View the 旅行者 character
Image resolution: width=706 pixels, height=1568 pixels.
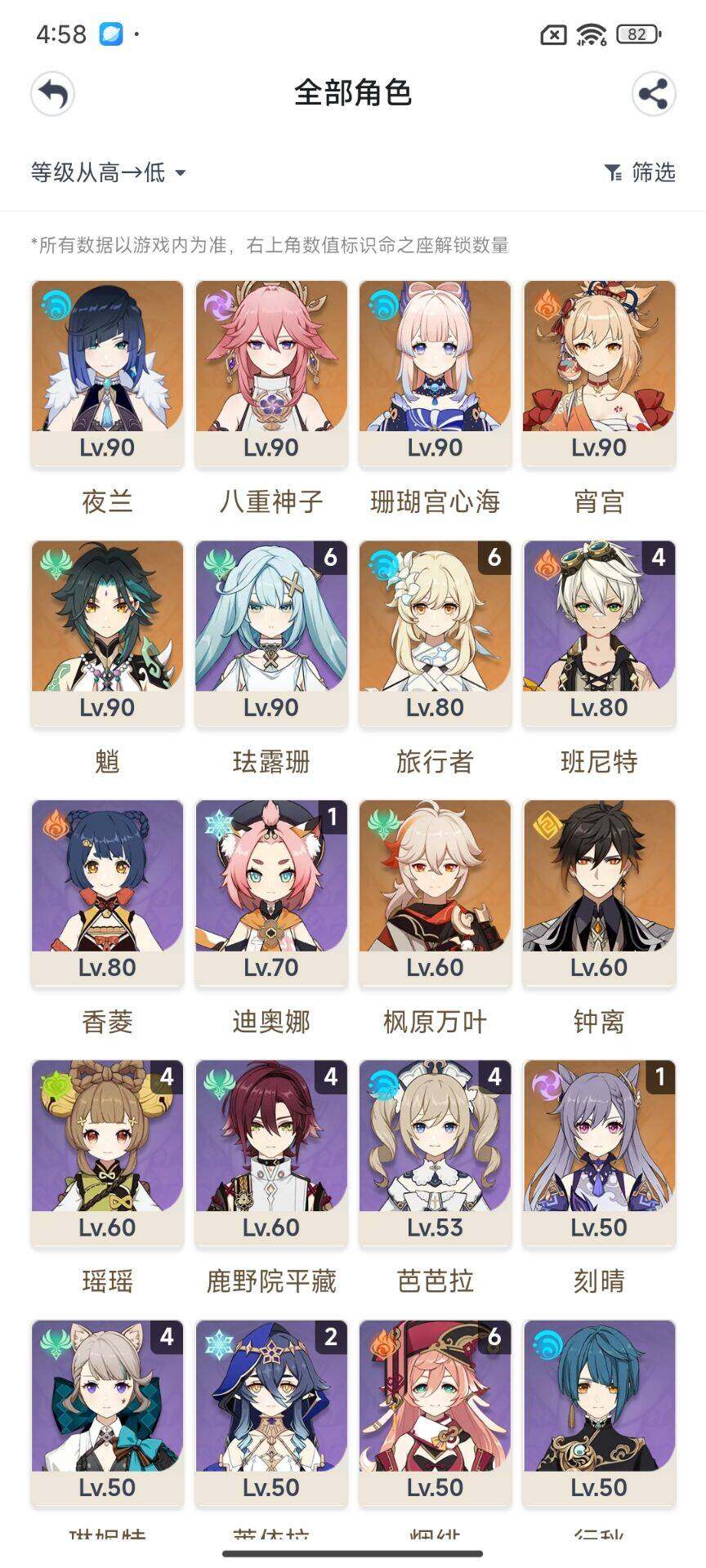tap(435, 633)
